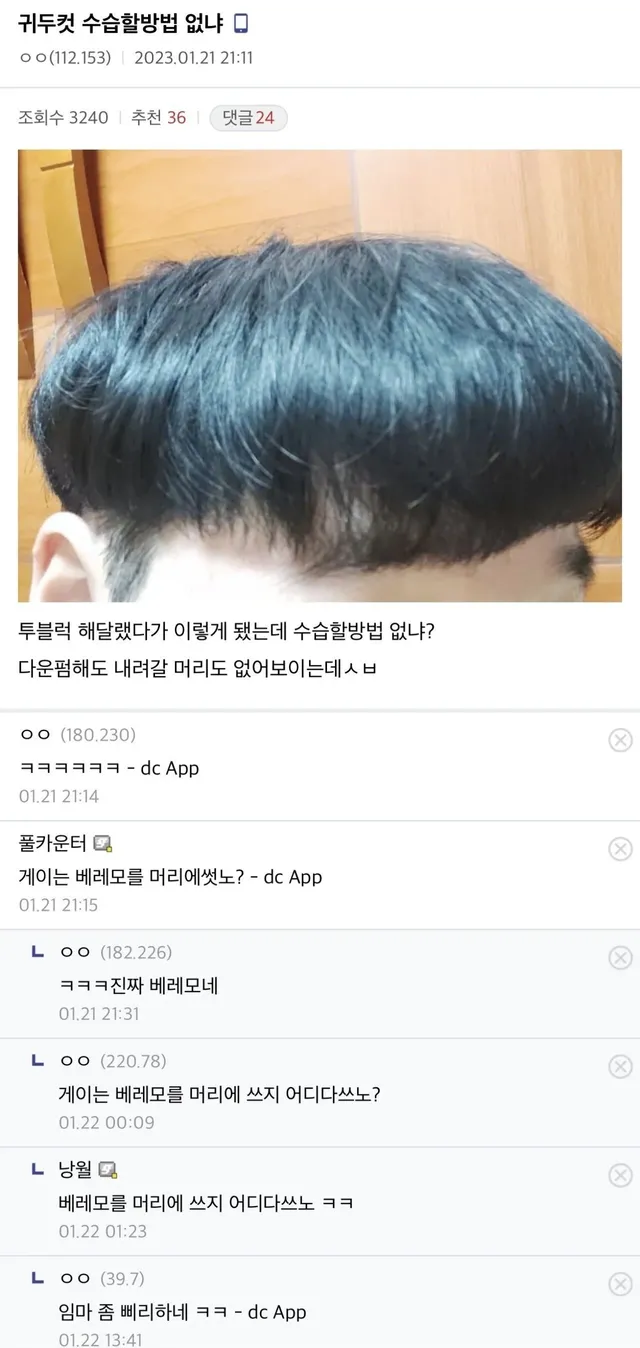Screen dimensions: 640x1348
Task: Delete 낭월's reply
Action: pyautogui.click(x=620, y=1175)
